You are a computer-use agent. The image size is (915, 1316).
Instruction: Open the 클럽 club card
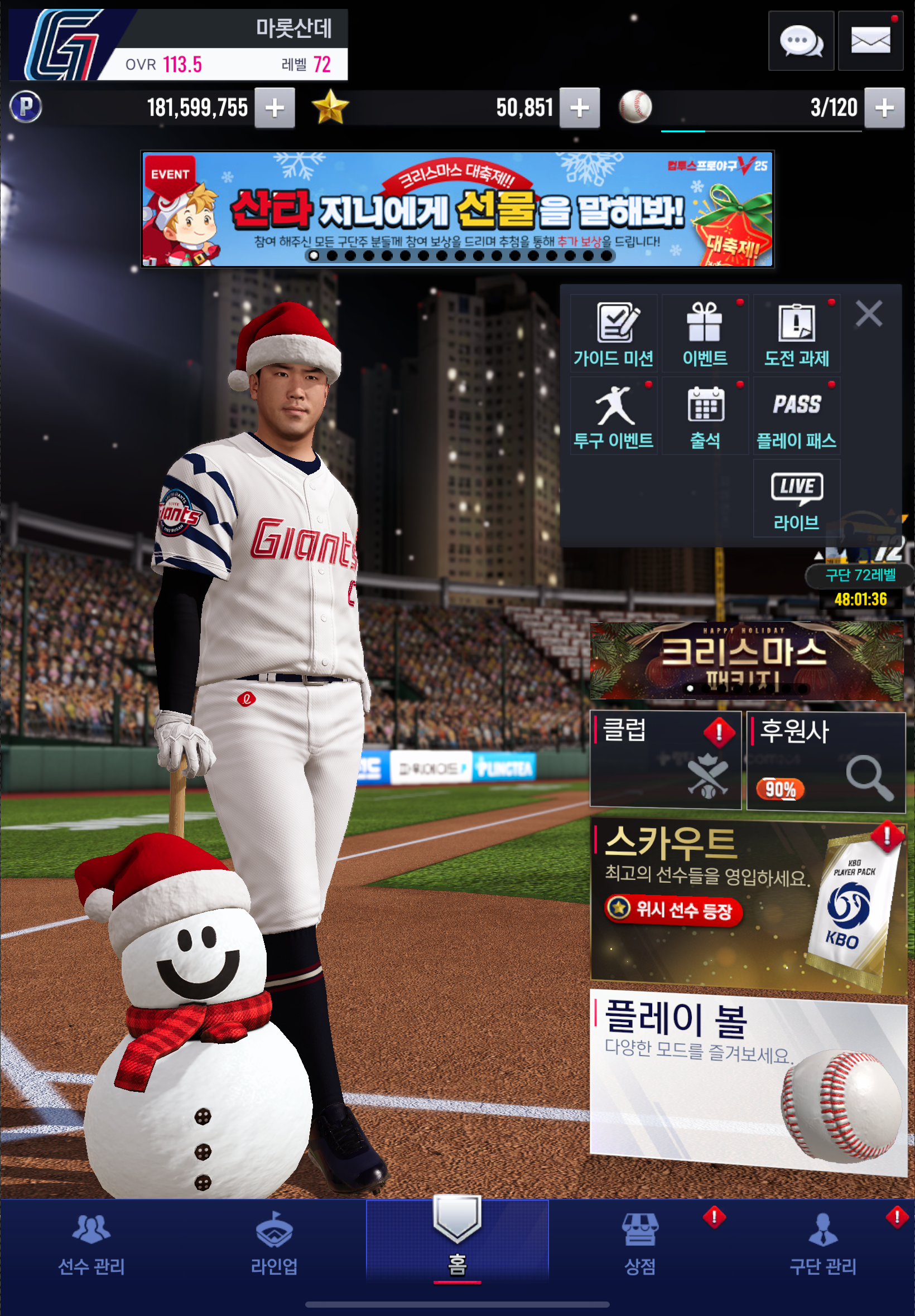665,760
